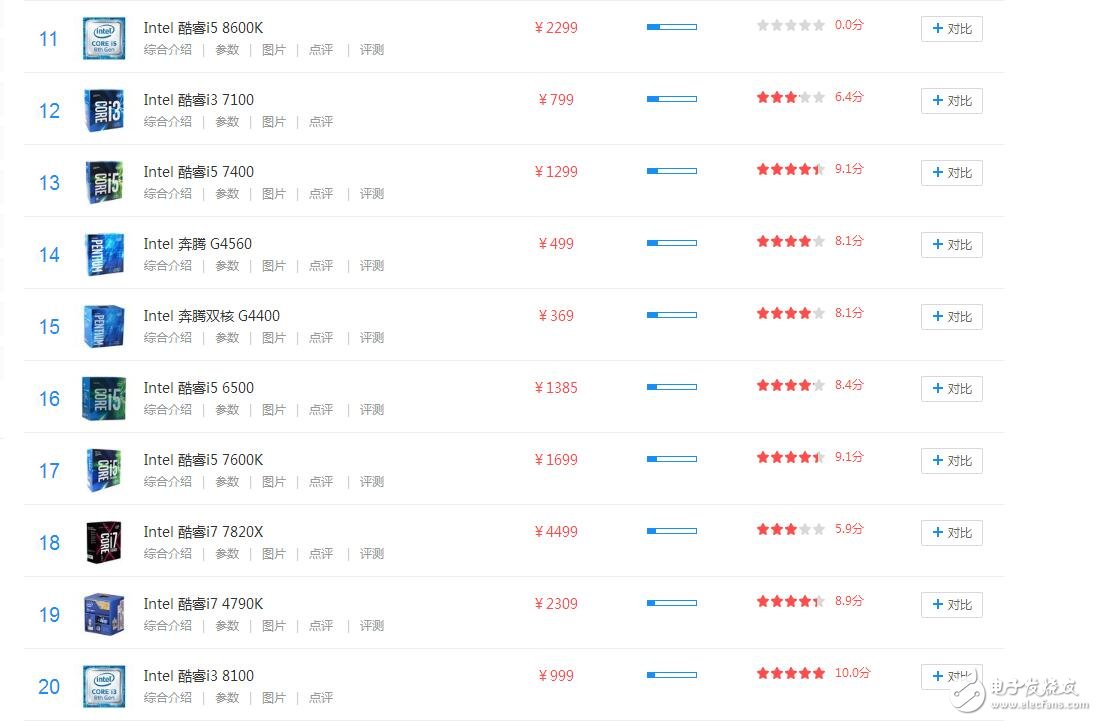Open 评测 for Intel 酷睿i5 8600K
The width and height of the screenshot is (1097, 721).
tap(371, 50)
